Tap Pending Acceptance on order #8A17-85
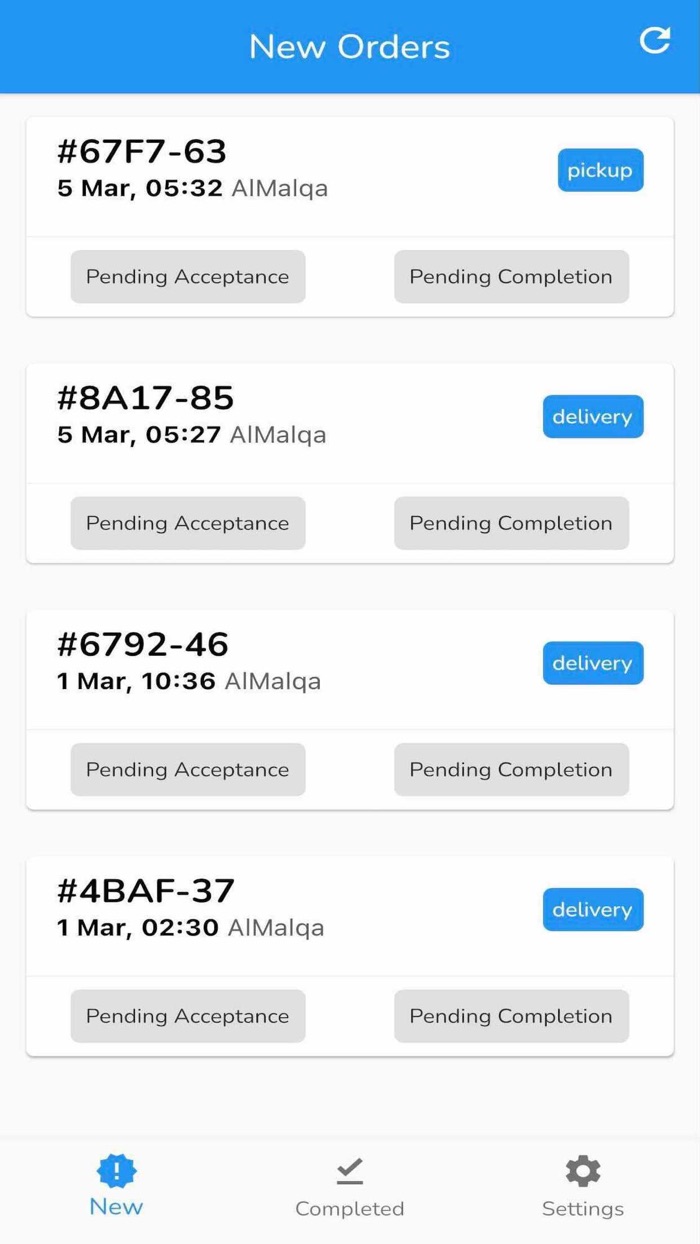This screenshot has height=1244, width=700. [x=188, y=523]
